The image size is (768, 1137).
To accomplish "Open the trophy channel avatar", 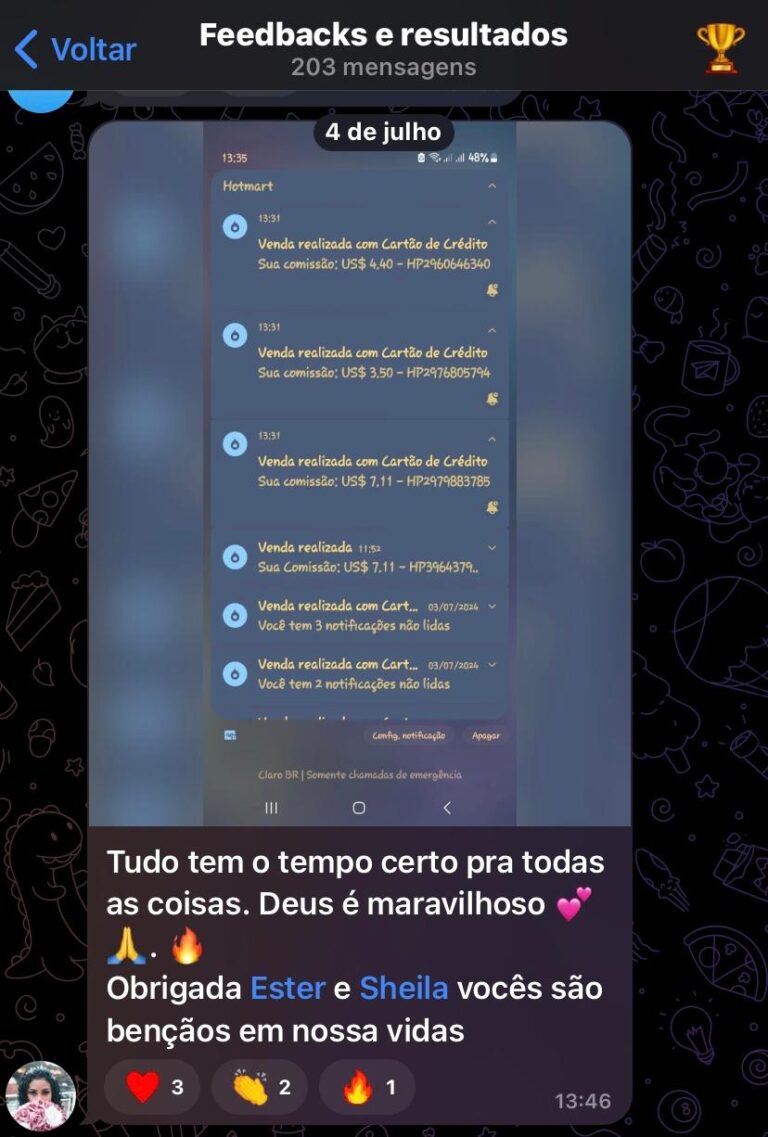I will 720,47.
